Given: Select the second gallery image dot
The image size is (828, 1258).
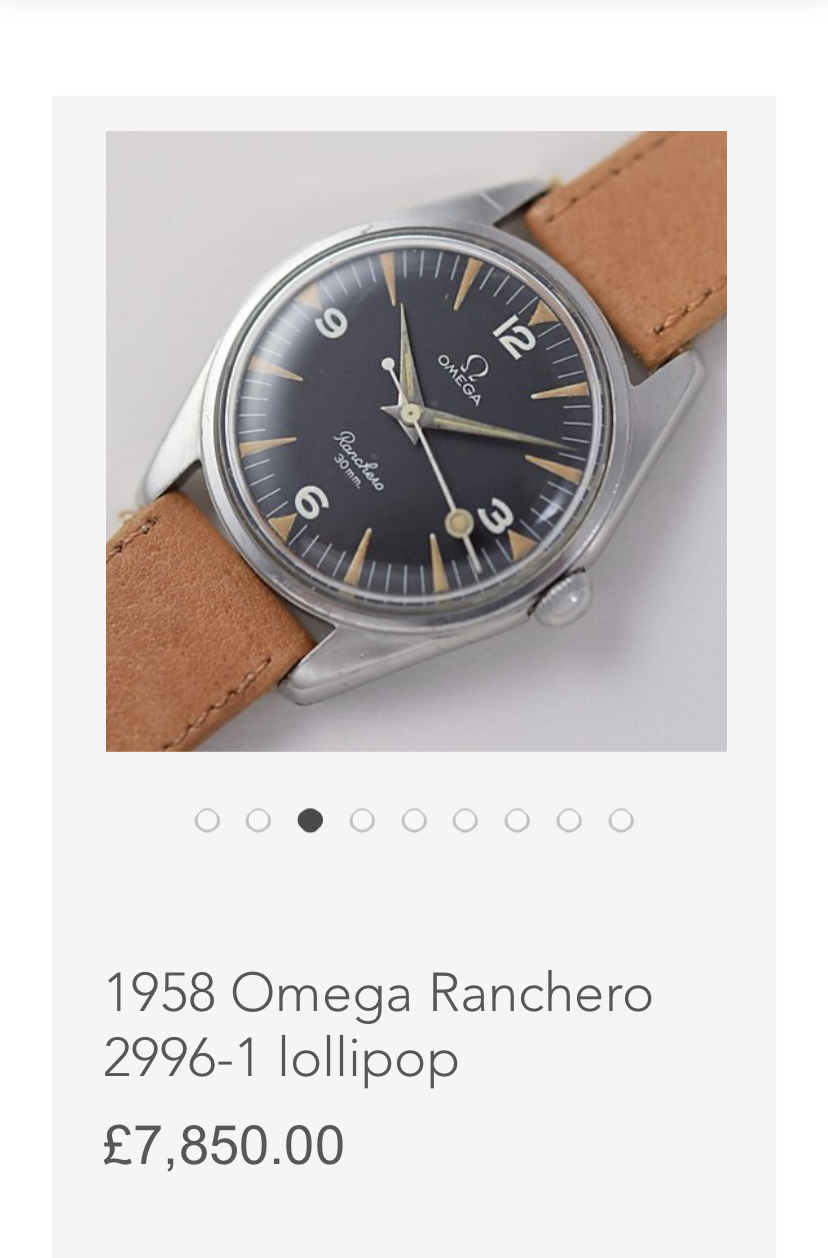Looking at the screenshot, I should pos(258,821).
